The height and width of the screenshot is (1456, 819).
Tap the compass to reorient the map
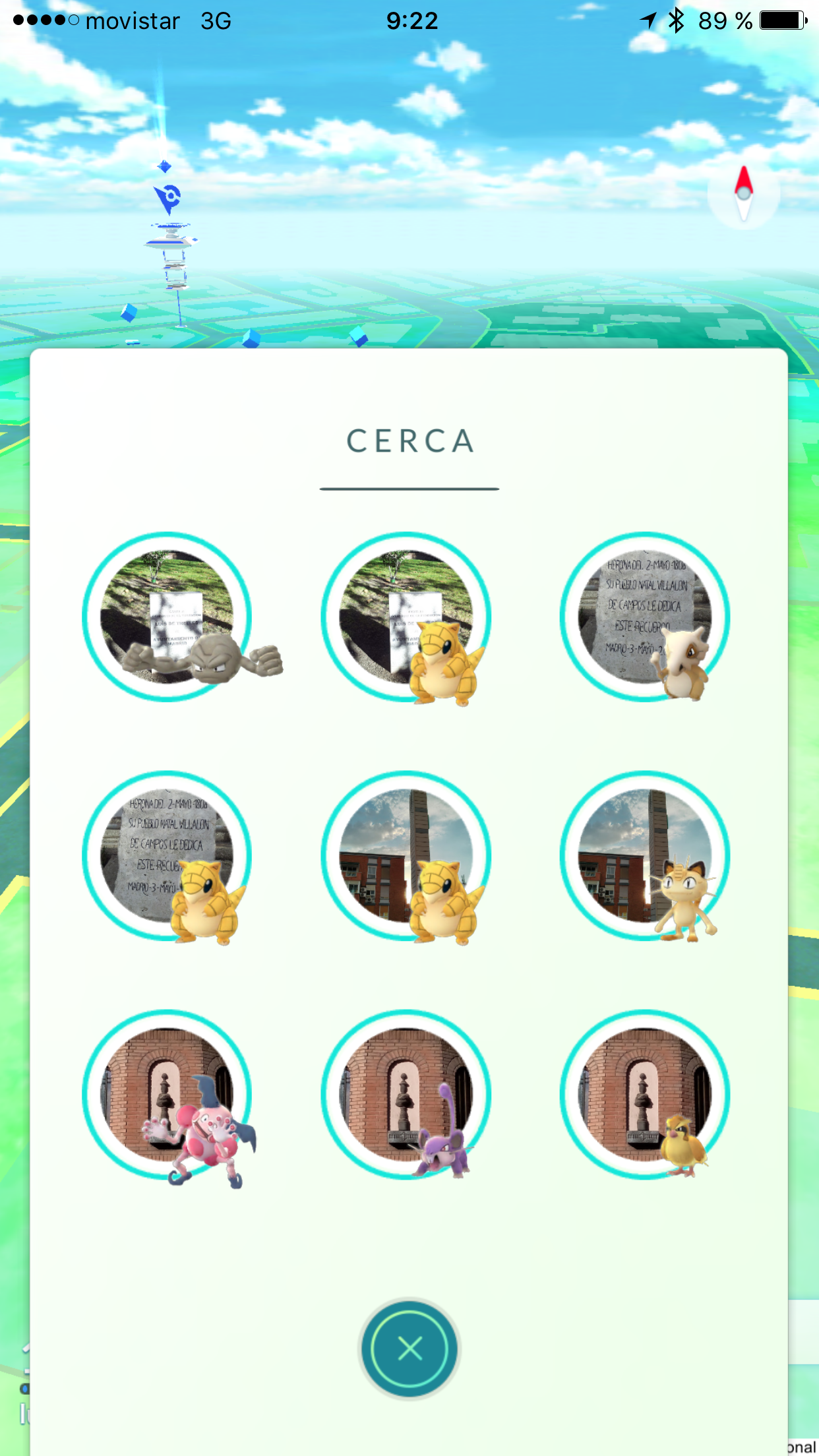(743, 193)
